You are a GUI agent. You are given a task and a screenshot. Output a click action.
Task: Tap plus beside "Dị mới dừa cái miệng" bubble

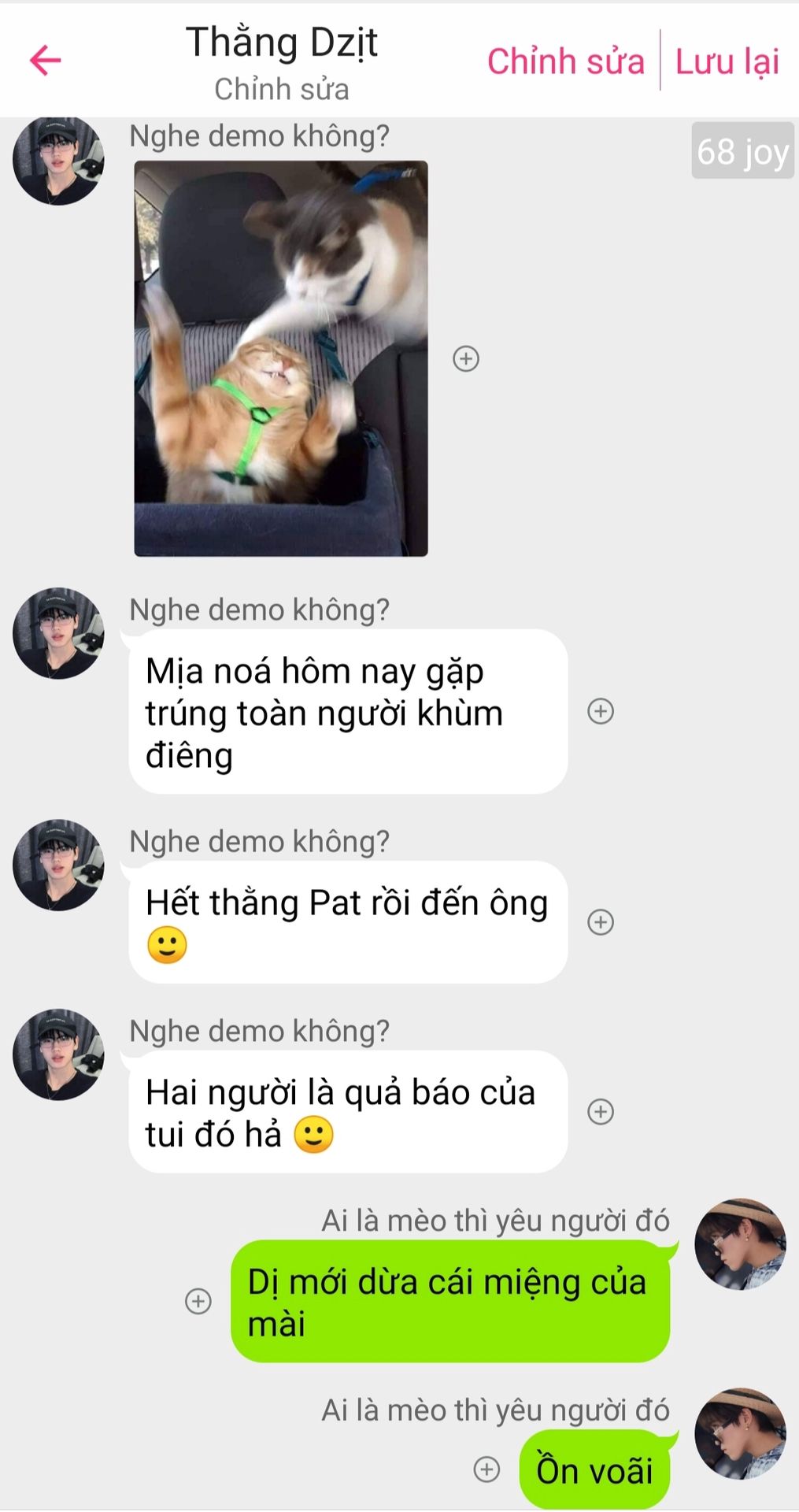[x=198, y=1301]
